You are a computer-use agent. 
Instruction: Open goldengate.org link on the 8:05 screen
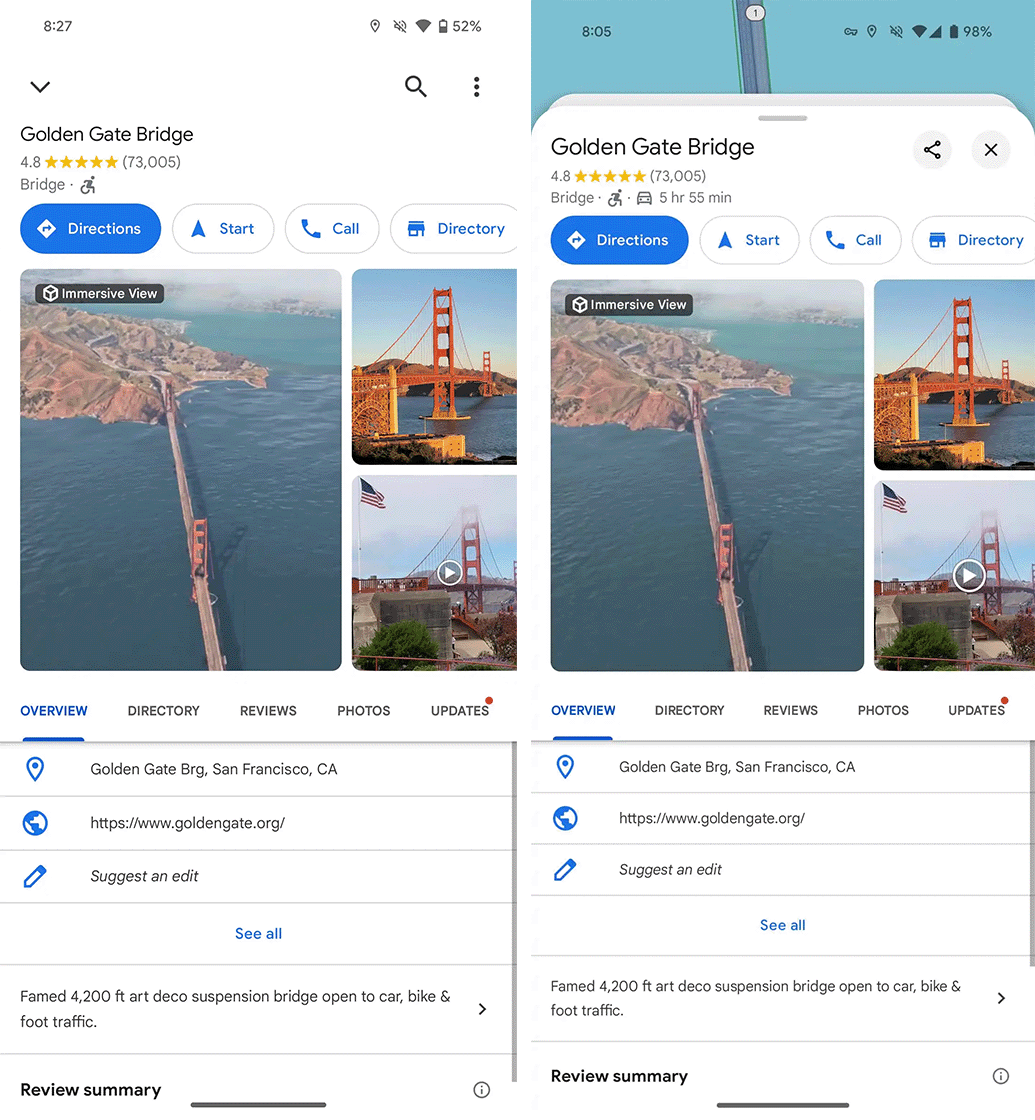711,818
